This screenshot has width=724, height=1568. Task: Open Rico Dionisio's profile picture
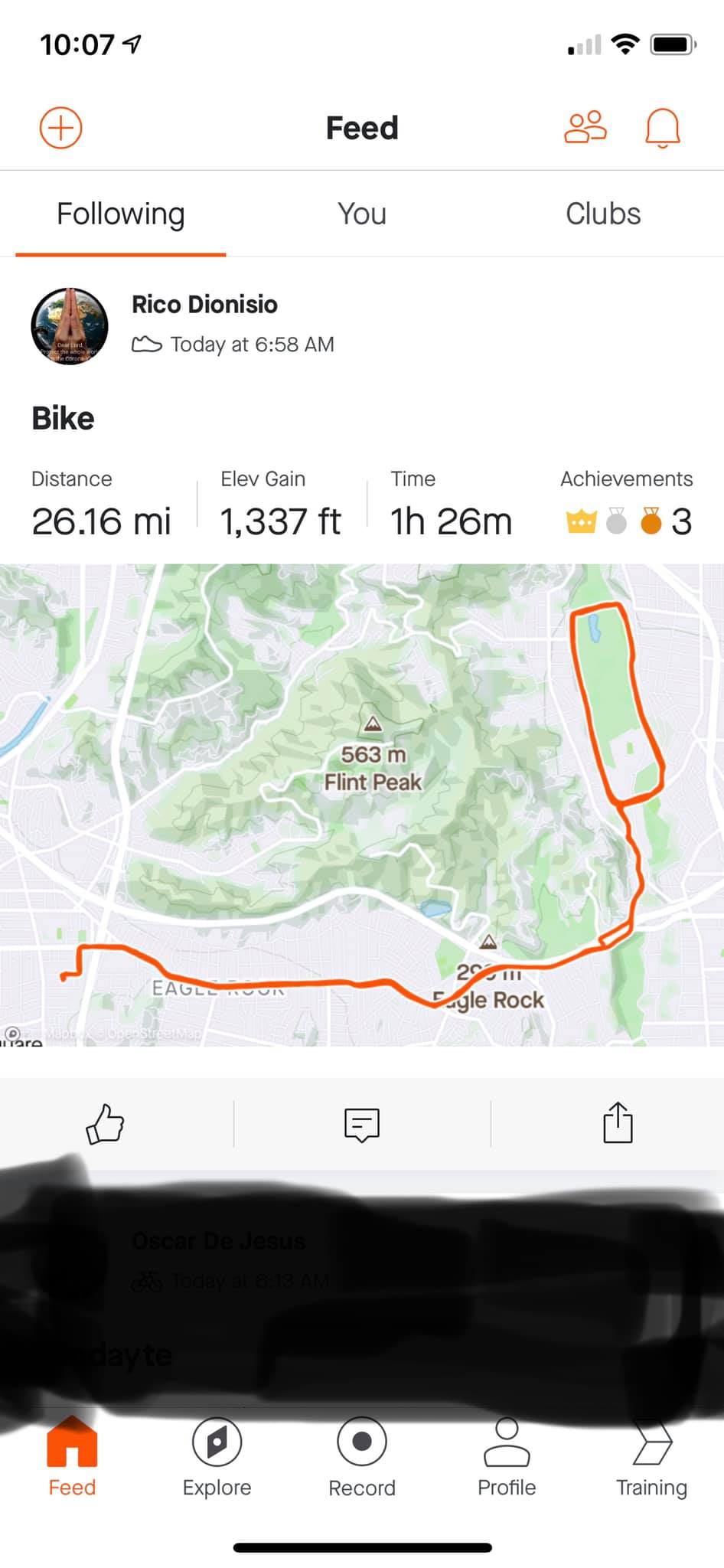[x=70, y=326]
